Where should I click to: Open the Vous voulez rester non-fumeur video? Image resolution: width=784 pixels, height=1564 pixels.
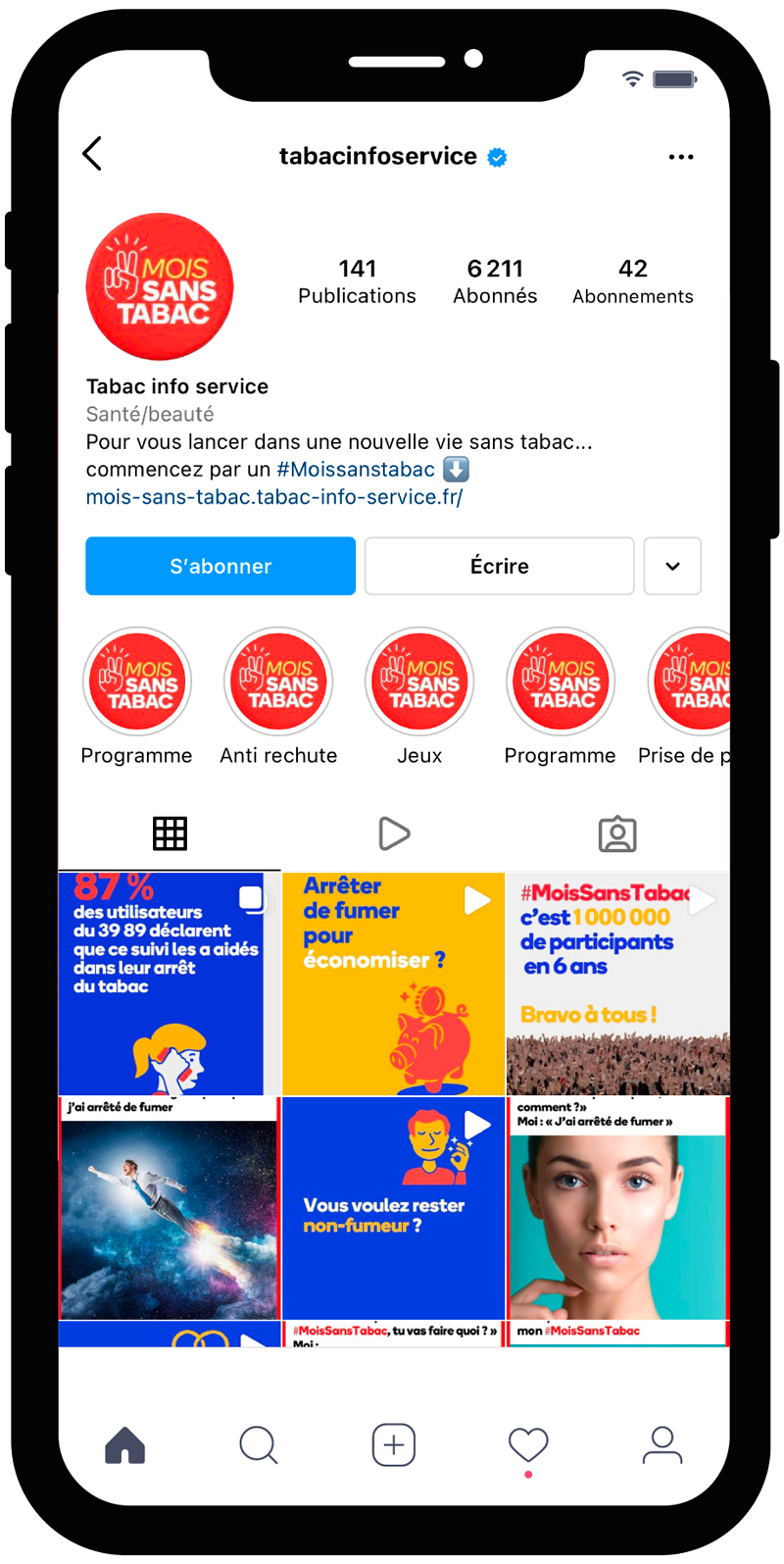(393, 1208)
